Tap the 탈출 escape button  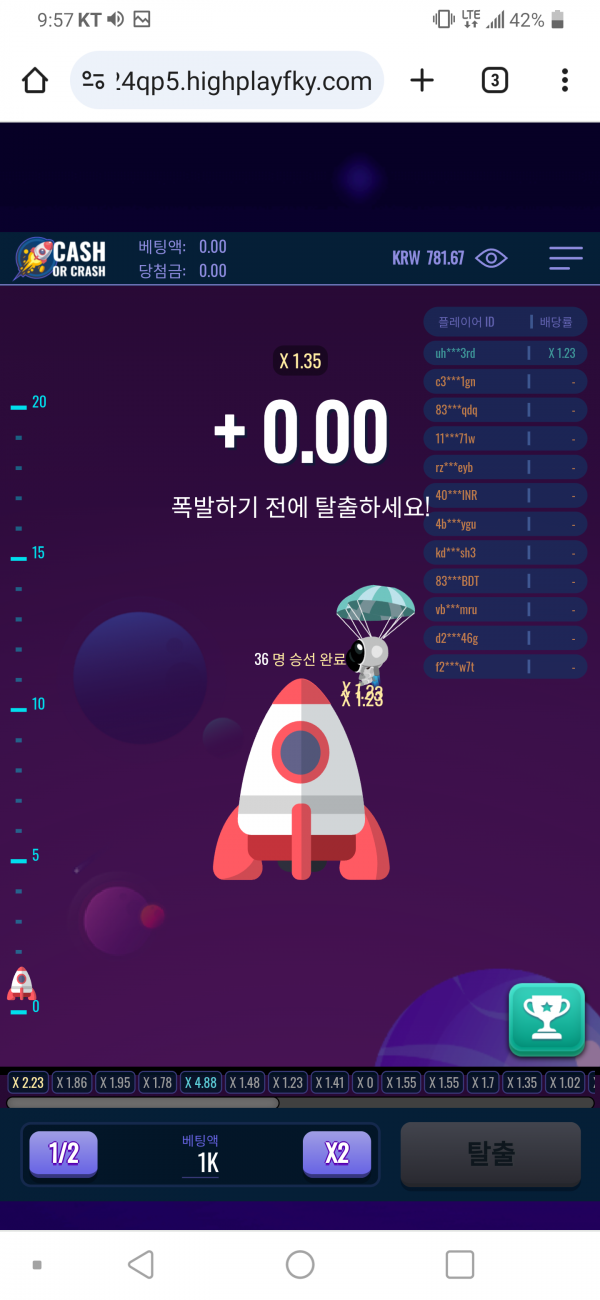tap(490, 1154)
